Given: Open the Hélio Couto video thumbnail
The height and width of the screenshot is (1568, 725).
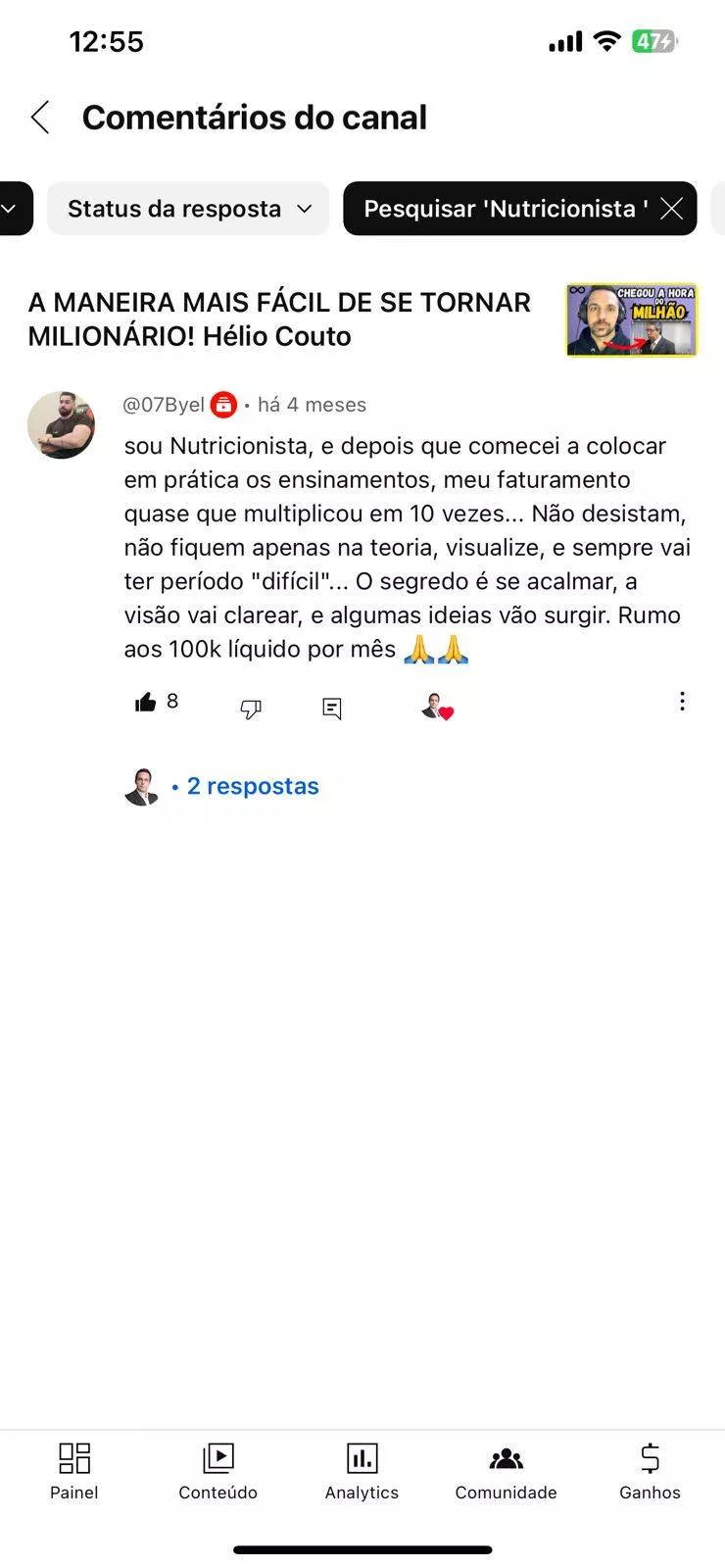Looking at the screenshot, I should 631,320.
